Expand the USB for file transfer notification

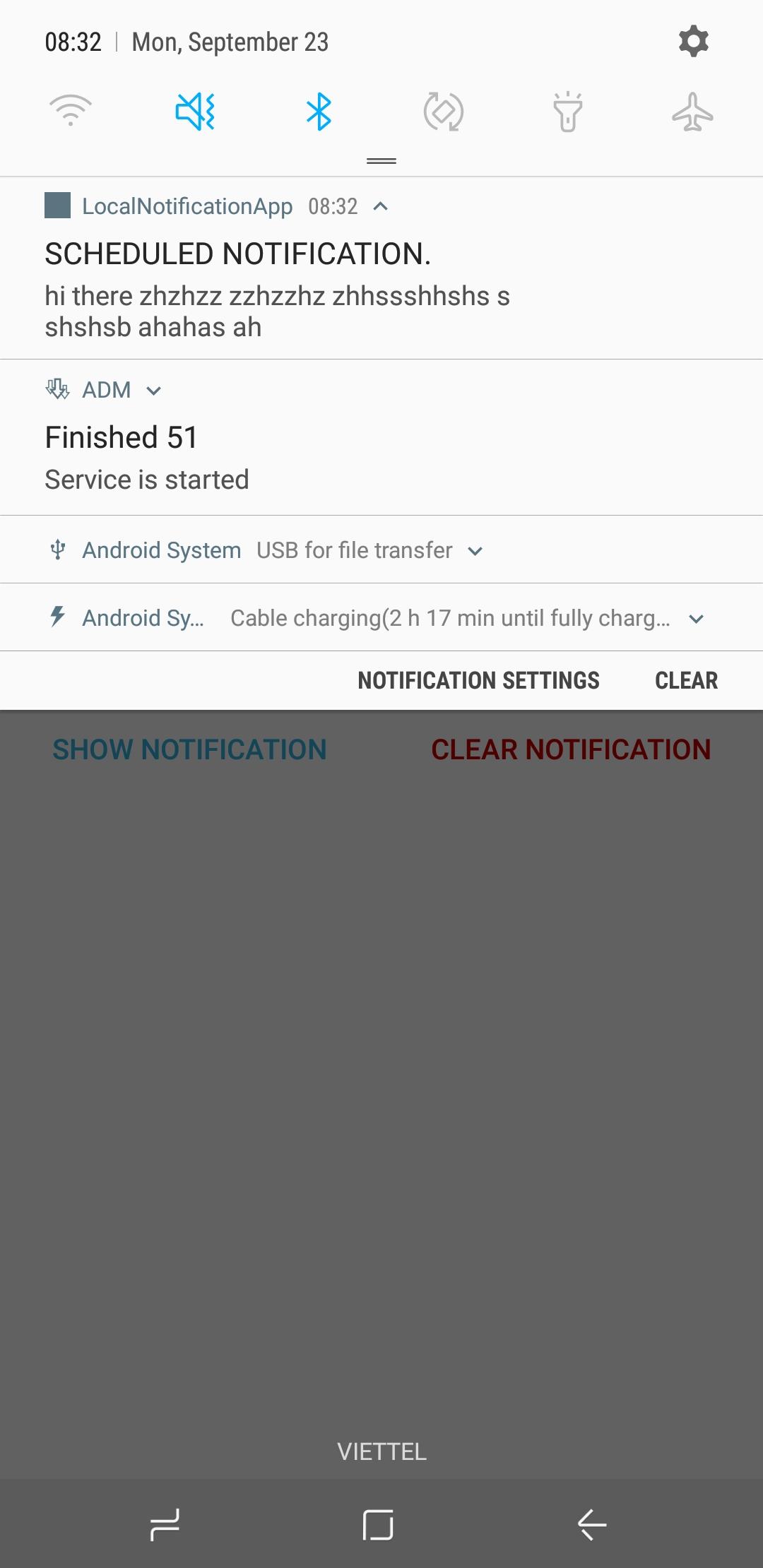click(475, 551)
